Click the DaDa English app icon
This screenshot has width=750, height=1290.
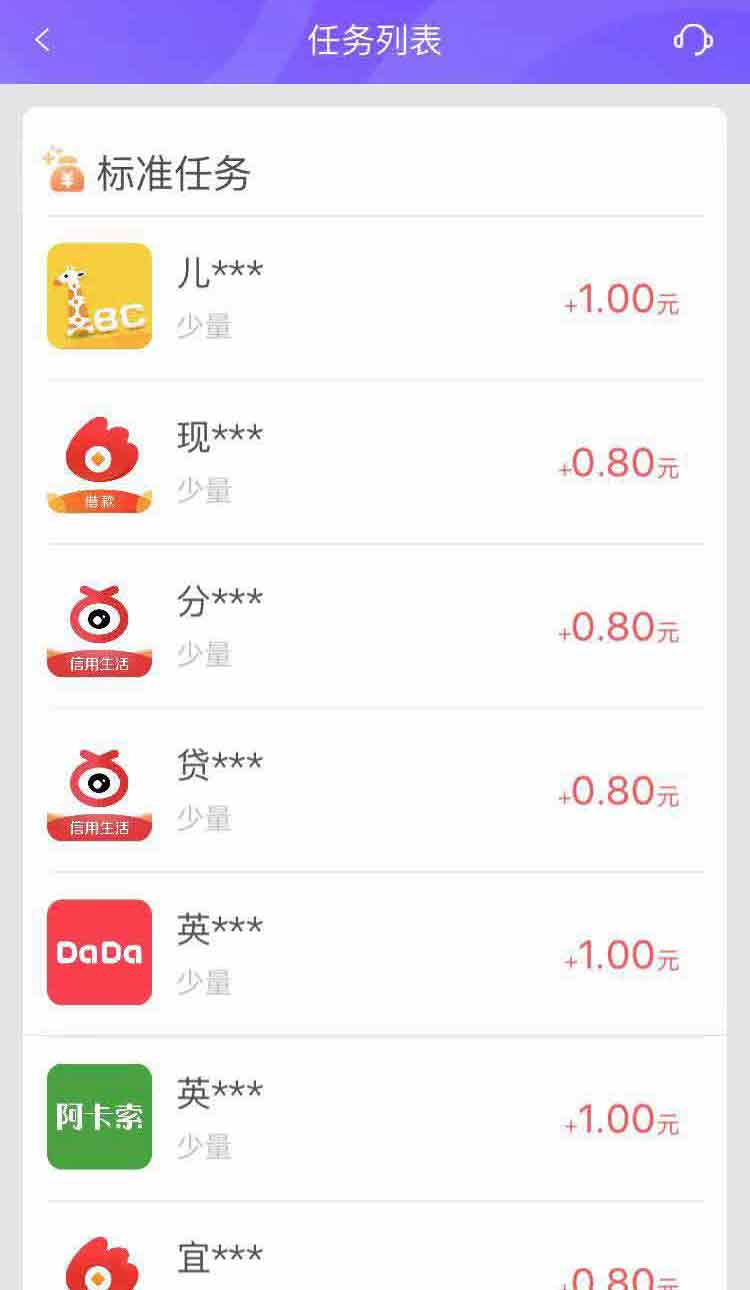click(99, 952)
